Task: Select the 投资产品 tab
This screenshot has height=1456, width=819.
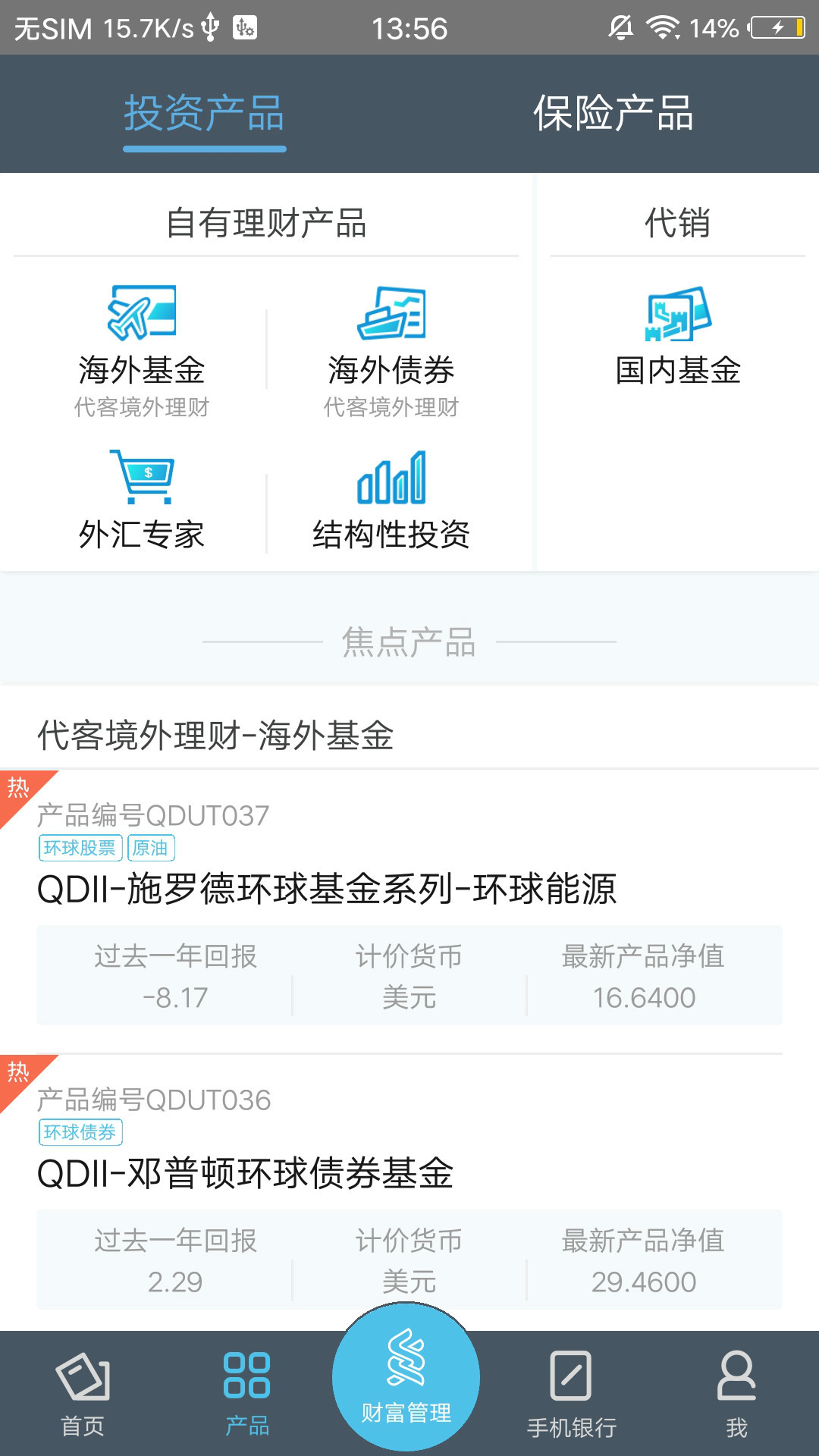Action: [205, 114]
